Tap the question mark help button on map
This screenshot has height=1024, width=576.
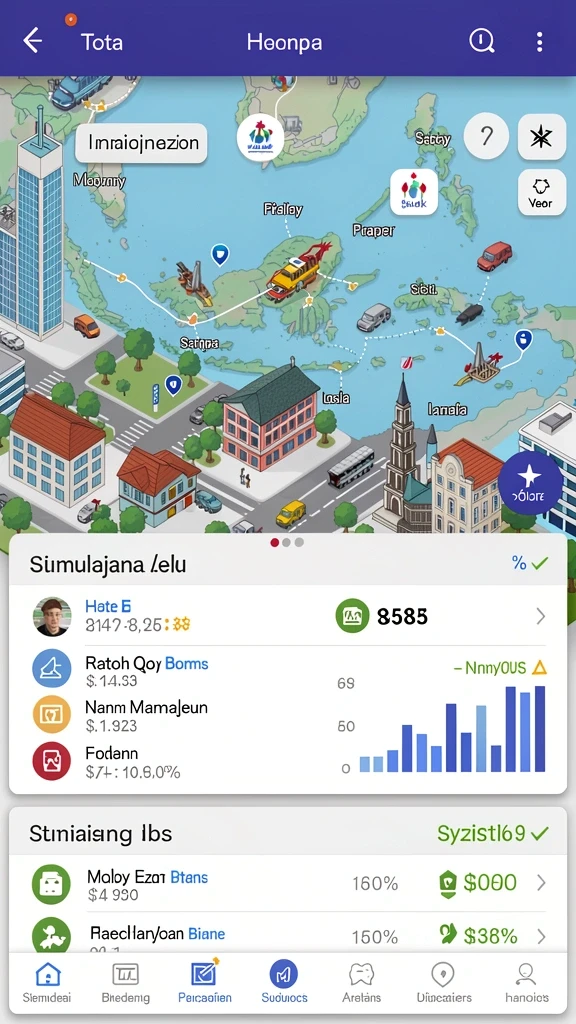[x=486, y=136]
